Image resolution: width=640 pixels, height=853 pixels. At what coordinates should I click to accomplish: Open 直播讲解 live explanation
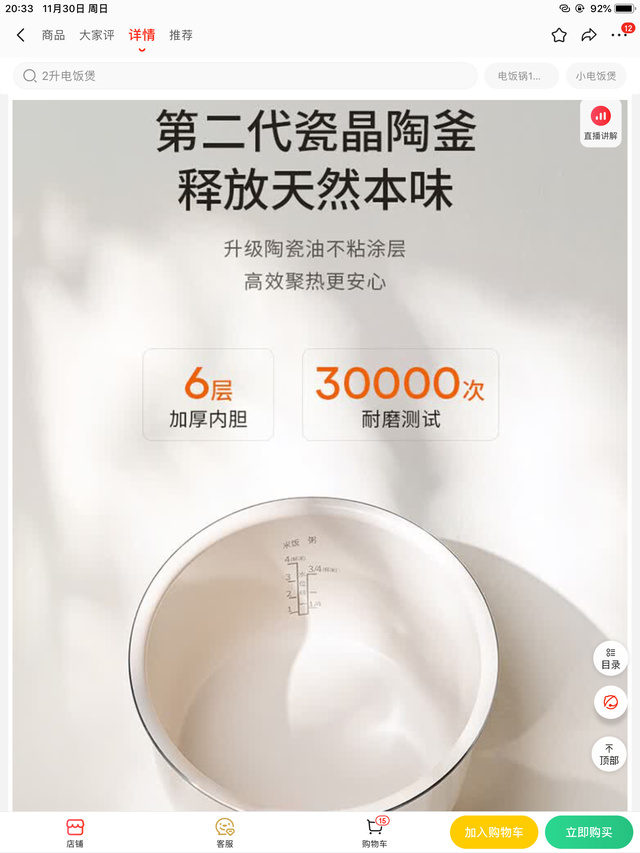point(601,124)
